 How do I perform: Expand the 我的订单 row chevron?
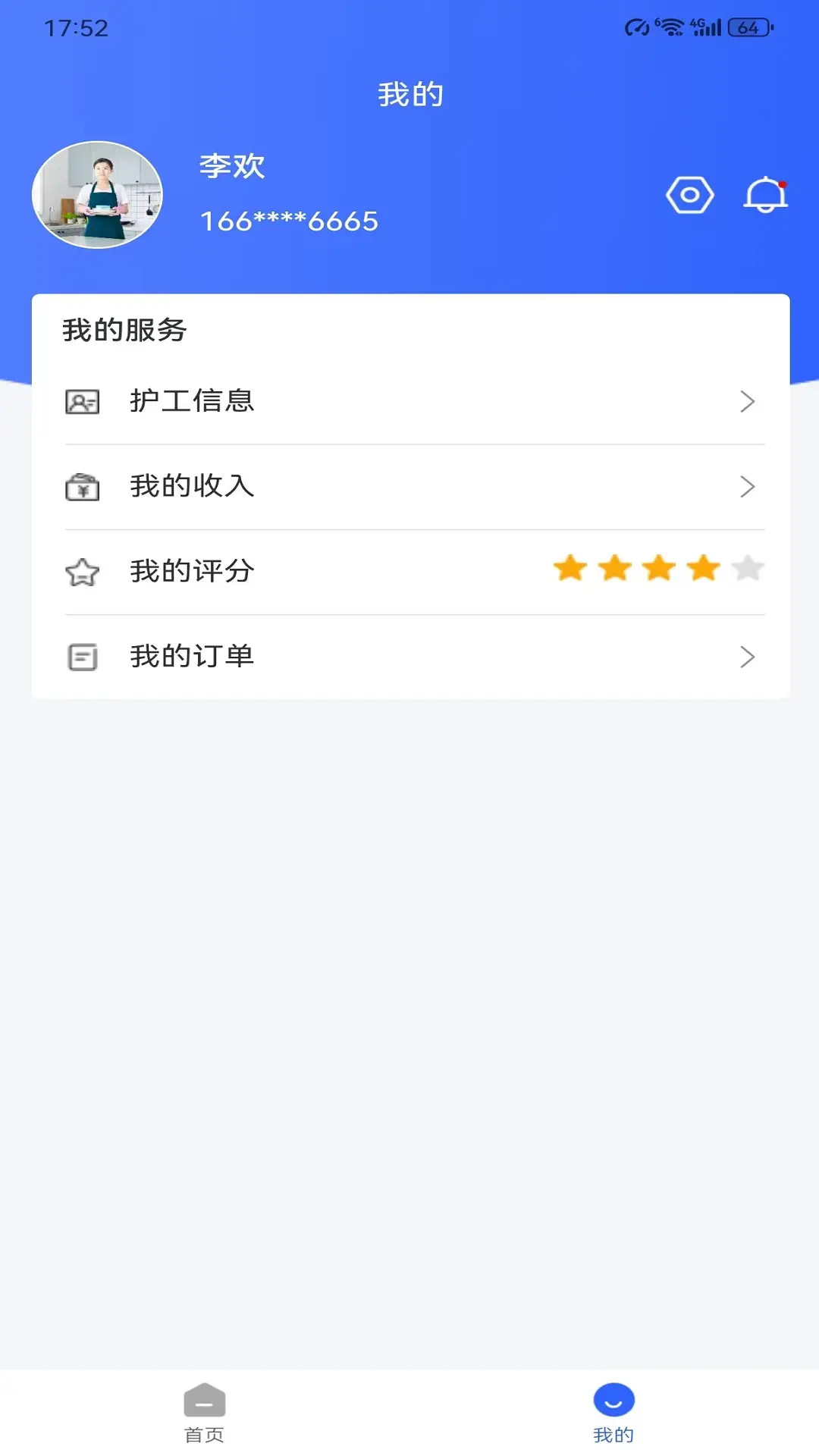coord(748,657)
